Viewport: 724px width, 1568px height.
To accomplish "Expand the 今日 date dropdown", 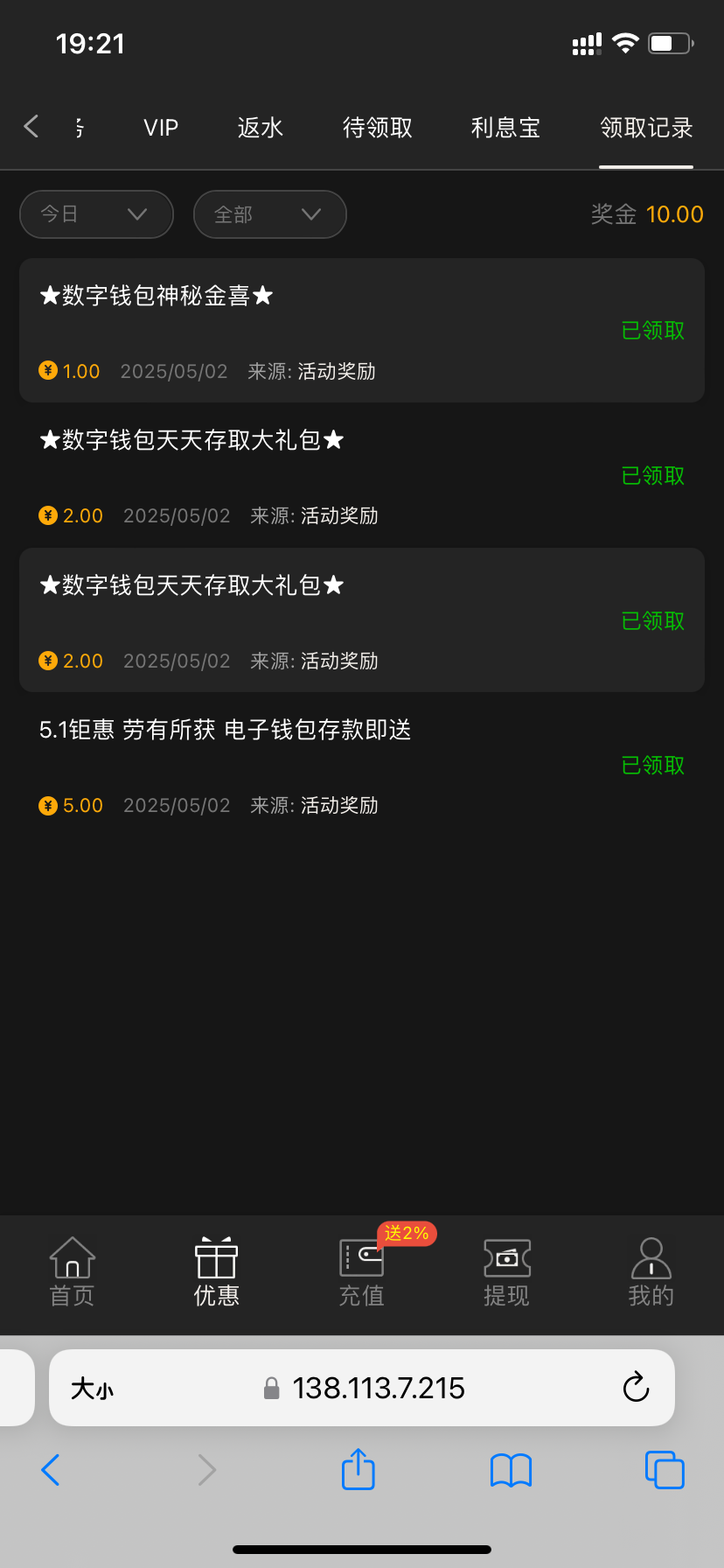I will [96, 214].
